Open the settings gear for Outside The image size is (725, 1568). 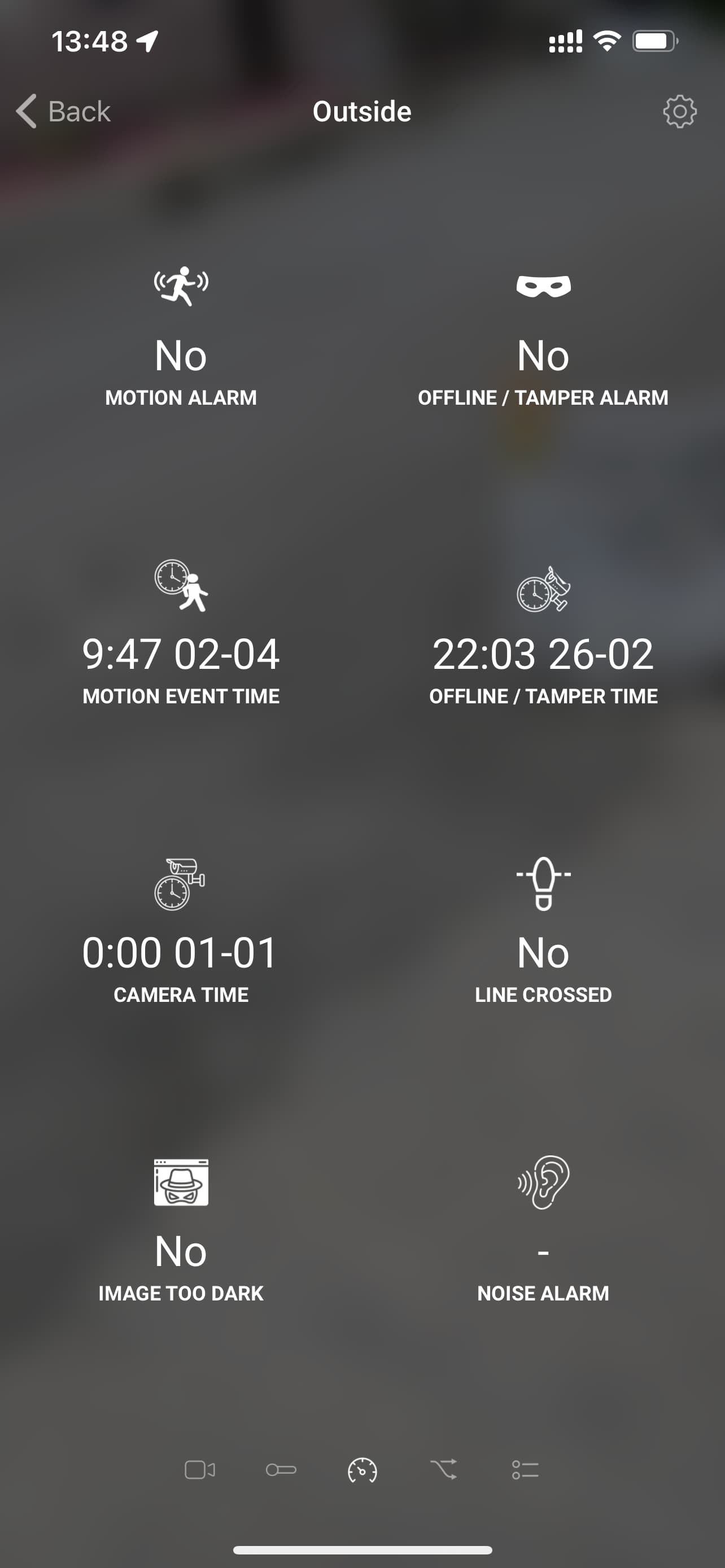(679, 111)
